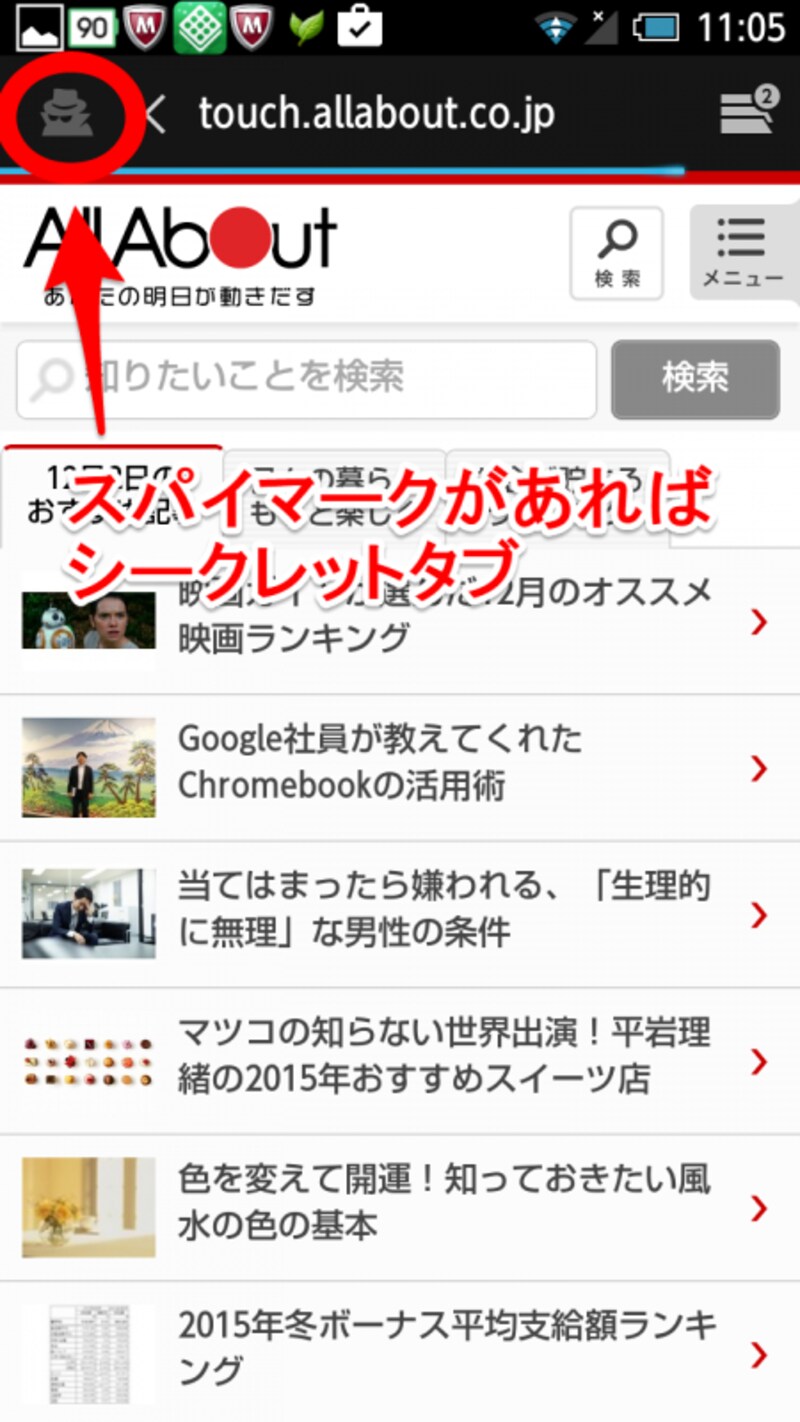
Task: Expand the 風水の色の基本 article chevron
Action: tap(758, 1208)
